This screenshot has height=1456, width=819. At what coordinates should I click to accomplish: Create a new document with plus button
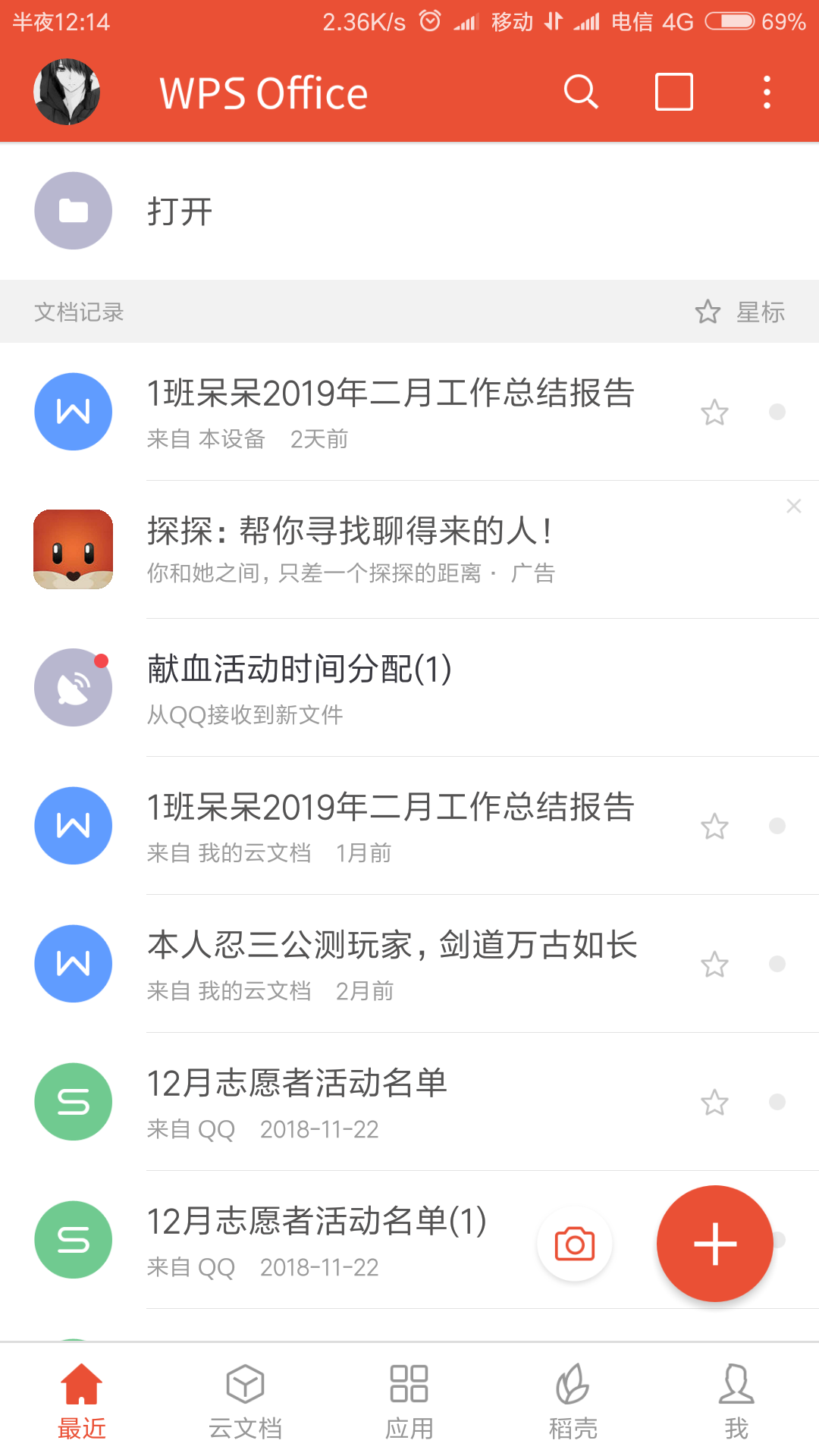714,1244
